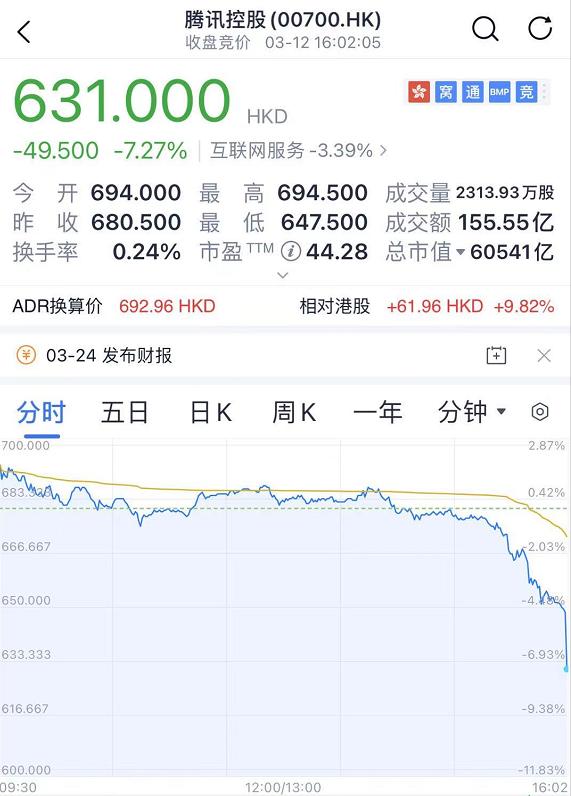Go back using the top-left arrow

[24, 31]
